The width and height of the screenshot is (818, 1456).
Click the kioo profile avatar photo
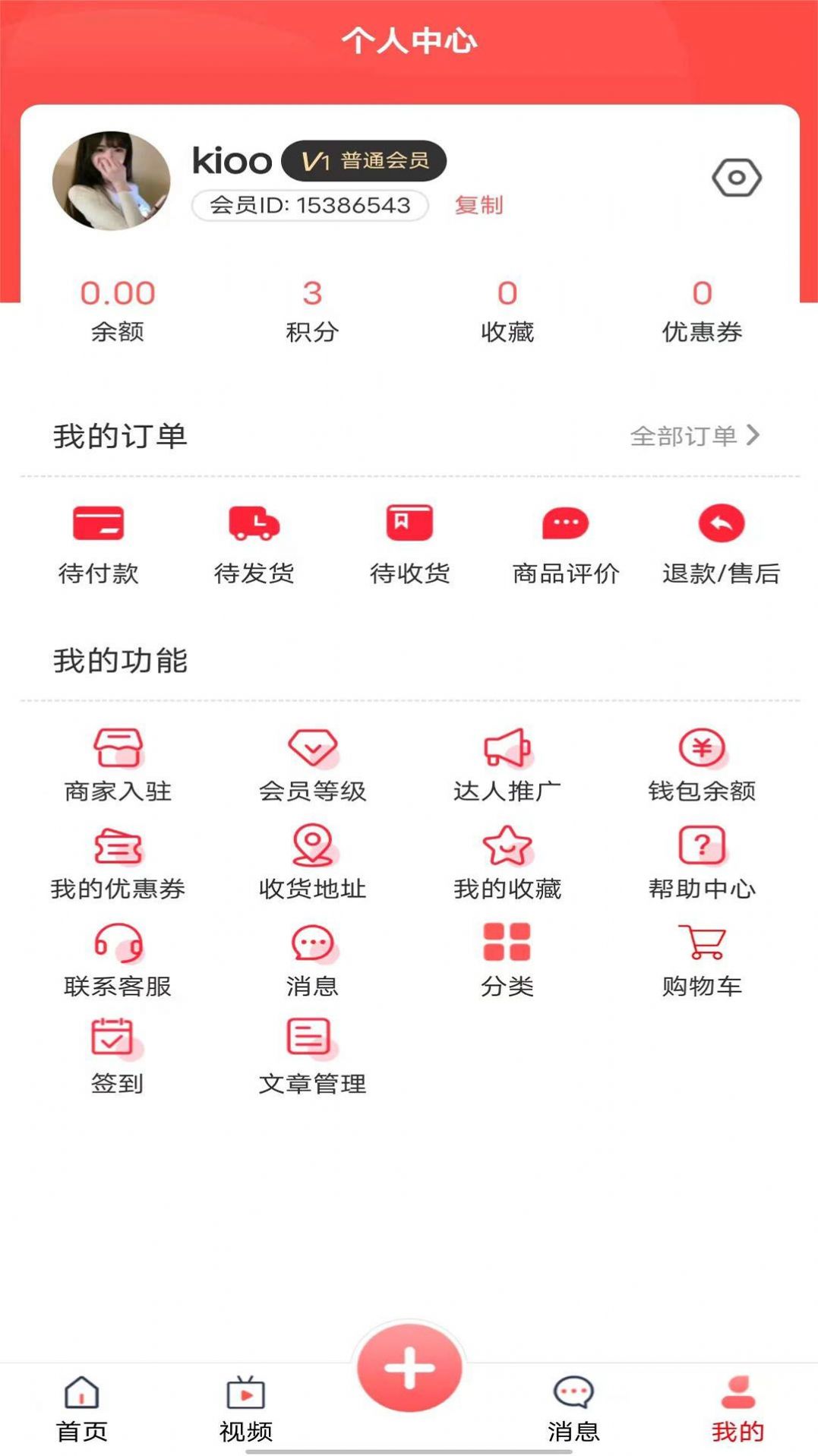112,177
